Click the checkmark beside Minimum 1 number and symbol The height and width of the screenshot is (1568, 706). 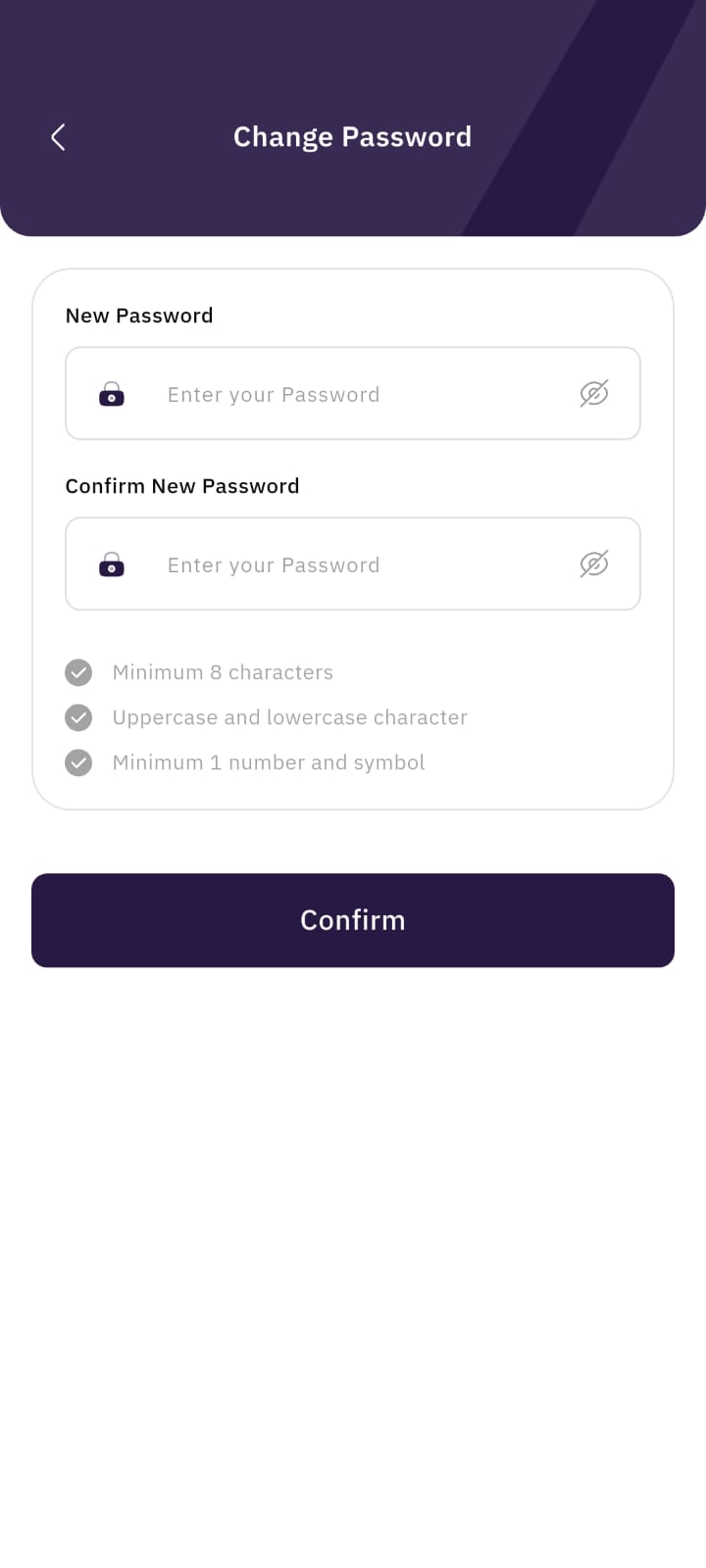coord(78,762)
